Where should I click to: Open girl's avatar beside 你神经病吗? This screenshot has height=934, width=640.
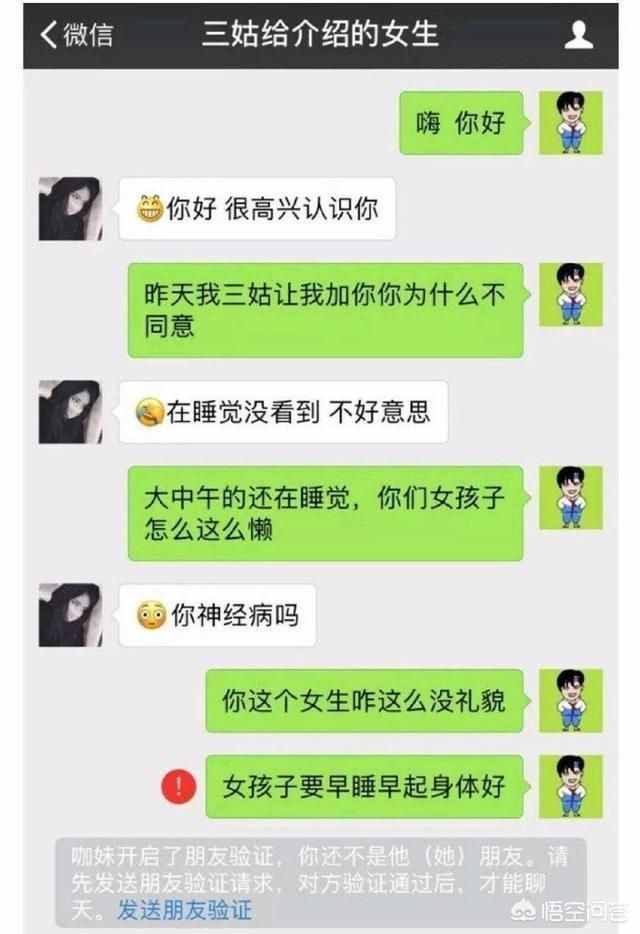click(70, 615)
